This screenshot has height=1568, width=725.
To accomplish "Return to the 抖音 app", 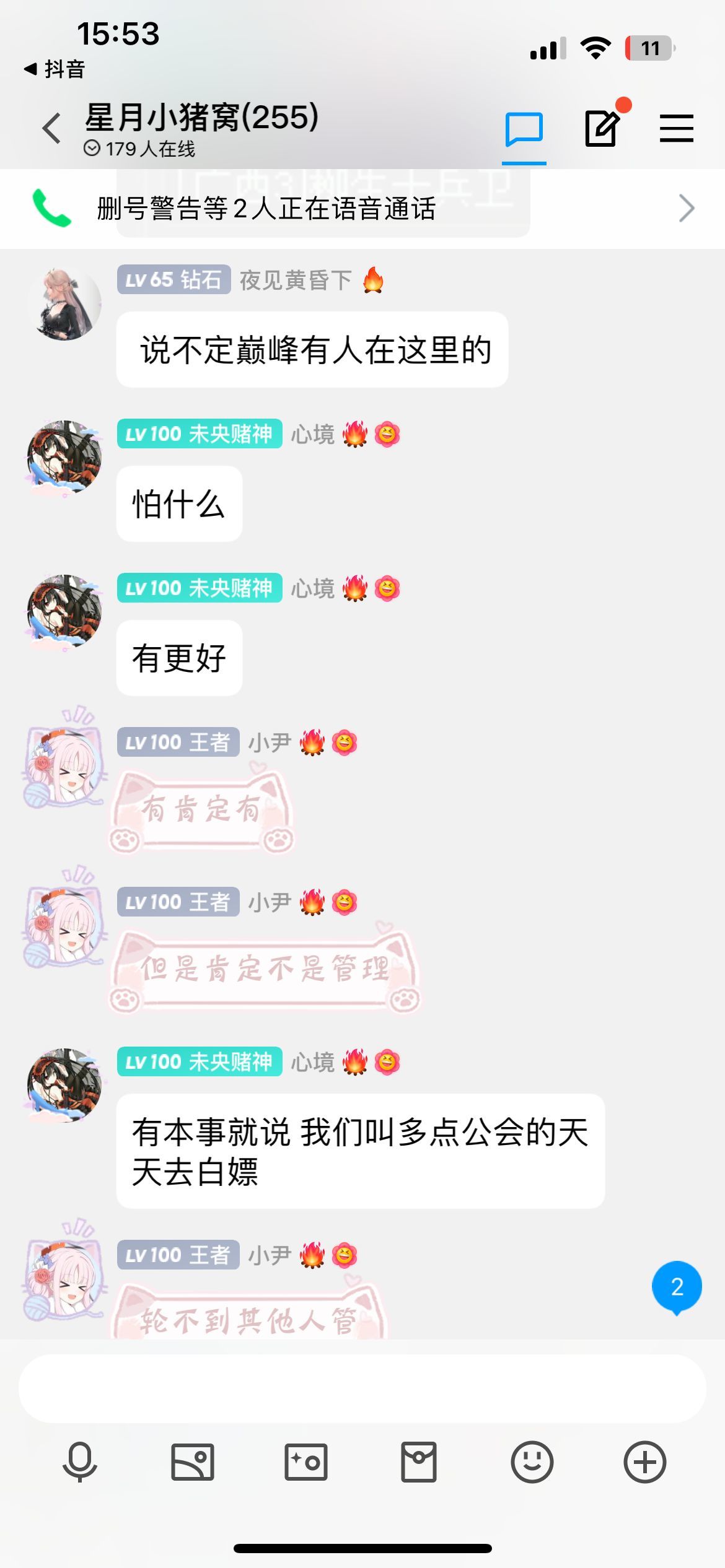I will click(55, 69).
